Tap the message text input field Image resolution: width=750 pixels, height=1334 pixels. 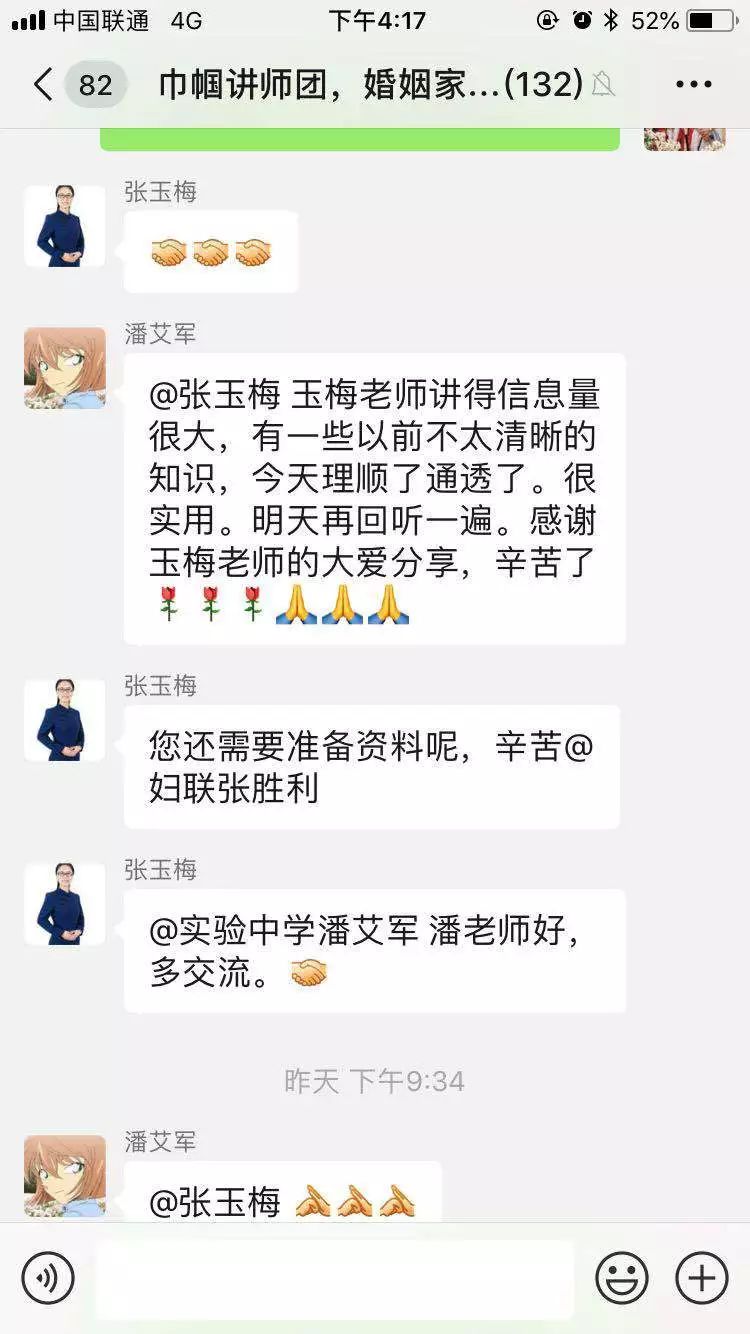coord(335,1278)
